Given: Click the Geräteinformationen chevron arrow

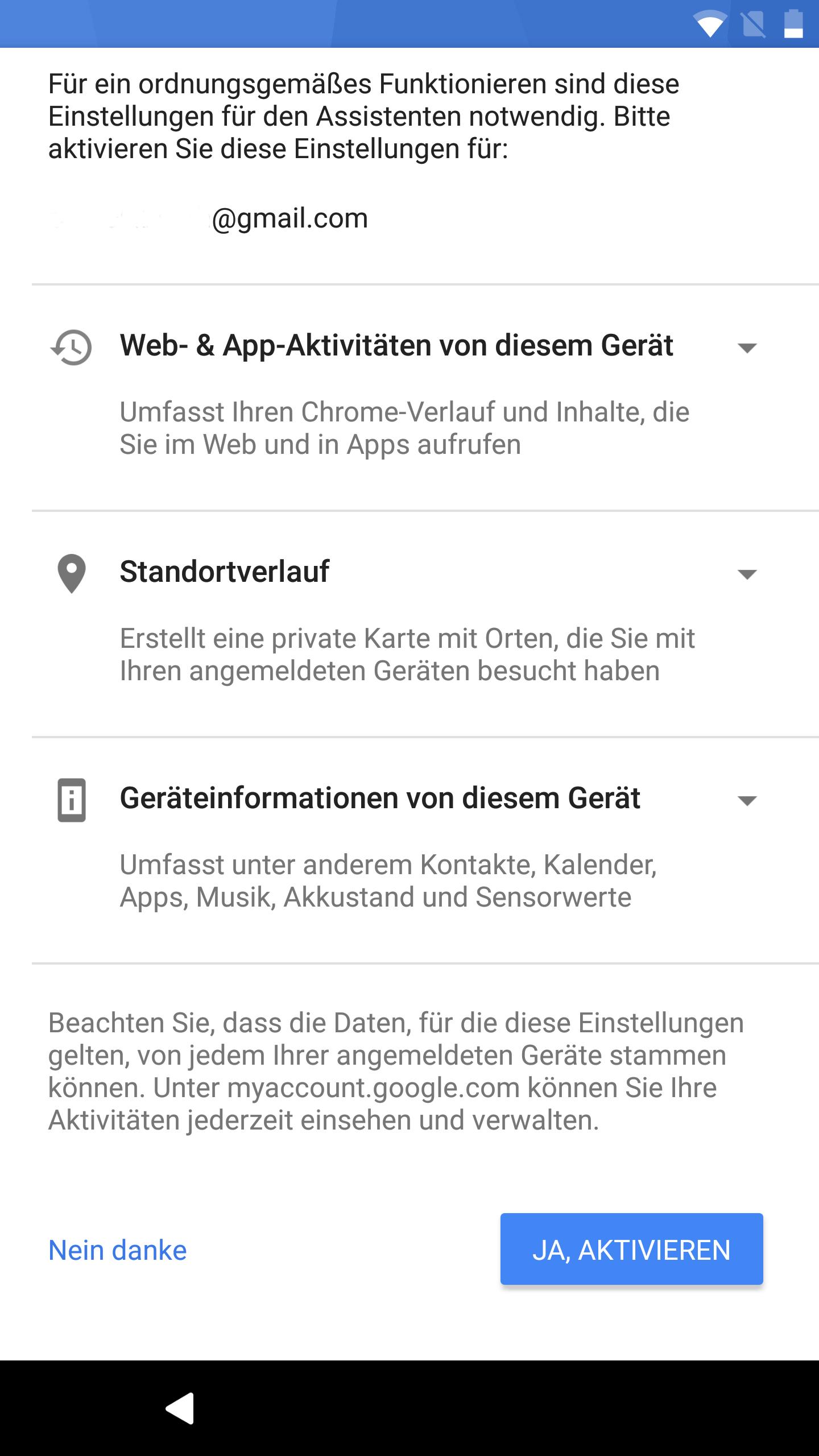Looking at the screenshot, I should (748, 800).
